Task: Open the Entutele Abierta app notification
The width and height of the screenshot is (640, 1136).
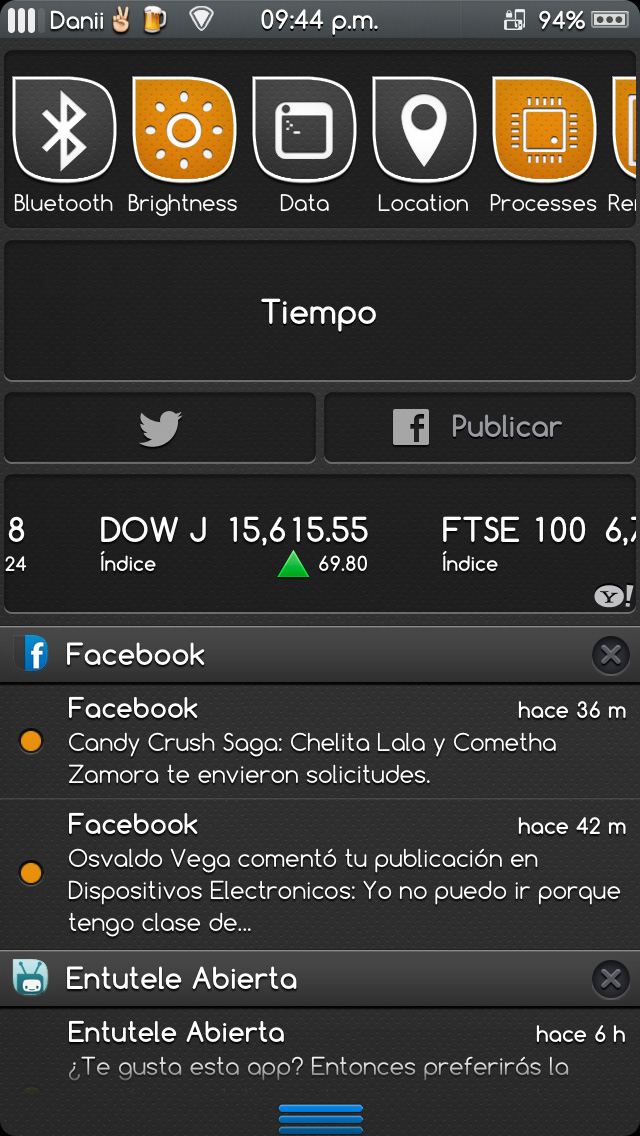Action: pos(320,1051)
